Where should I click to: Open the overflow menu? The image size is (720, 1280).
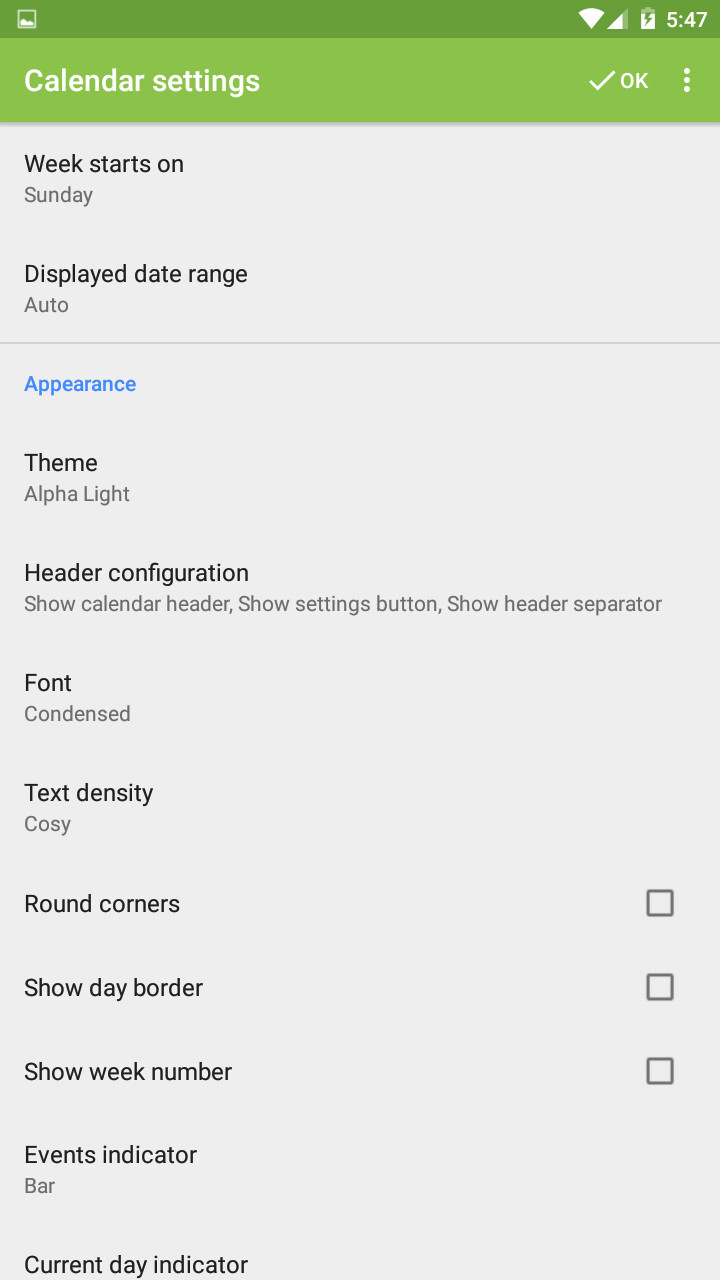coord(687,81)
